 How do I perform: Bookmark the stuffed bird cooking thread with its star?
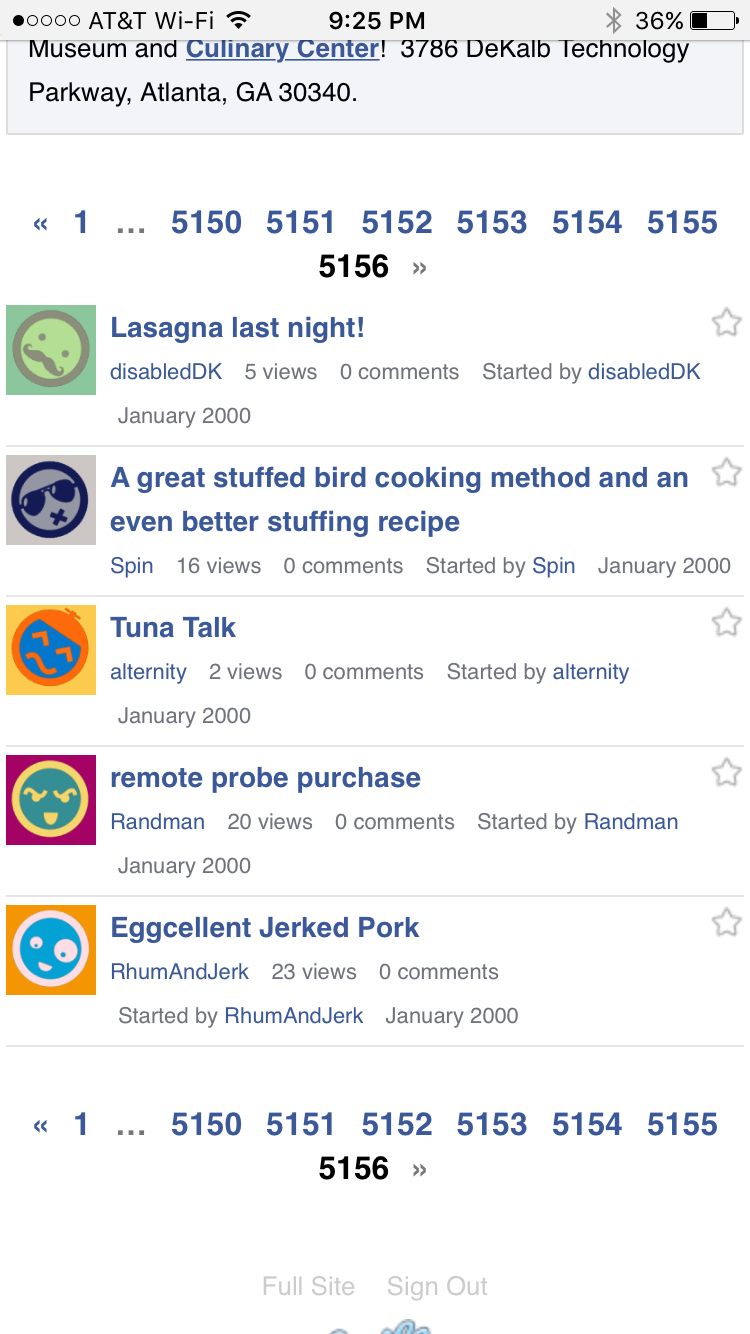726,473
